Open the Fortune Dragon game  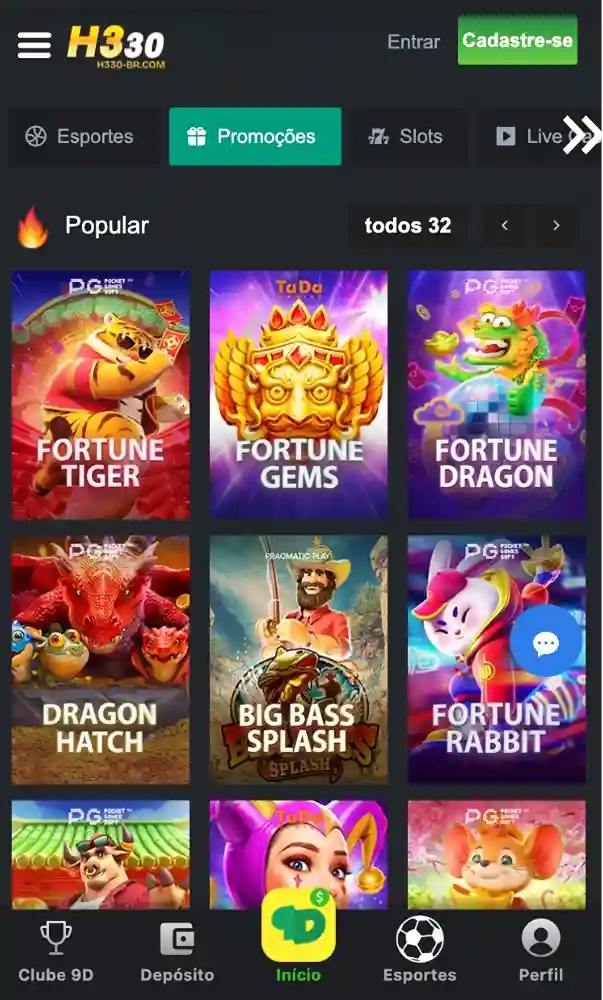tap(496, 395)
